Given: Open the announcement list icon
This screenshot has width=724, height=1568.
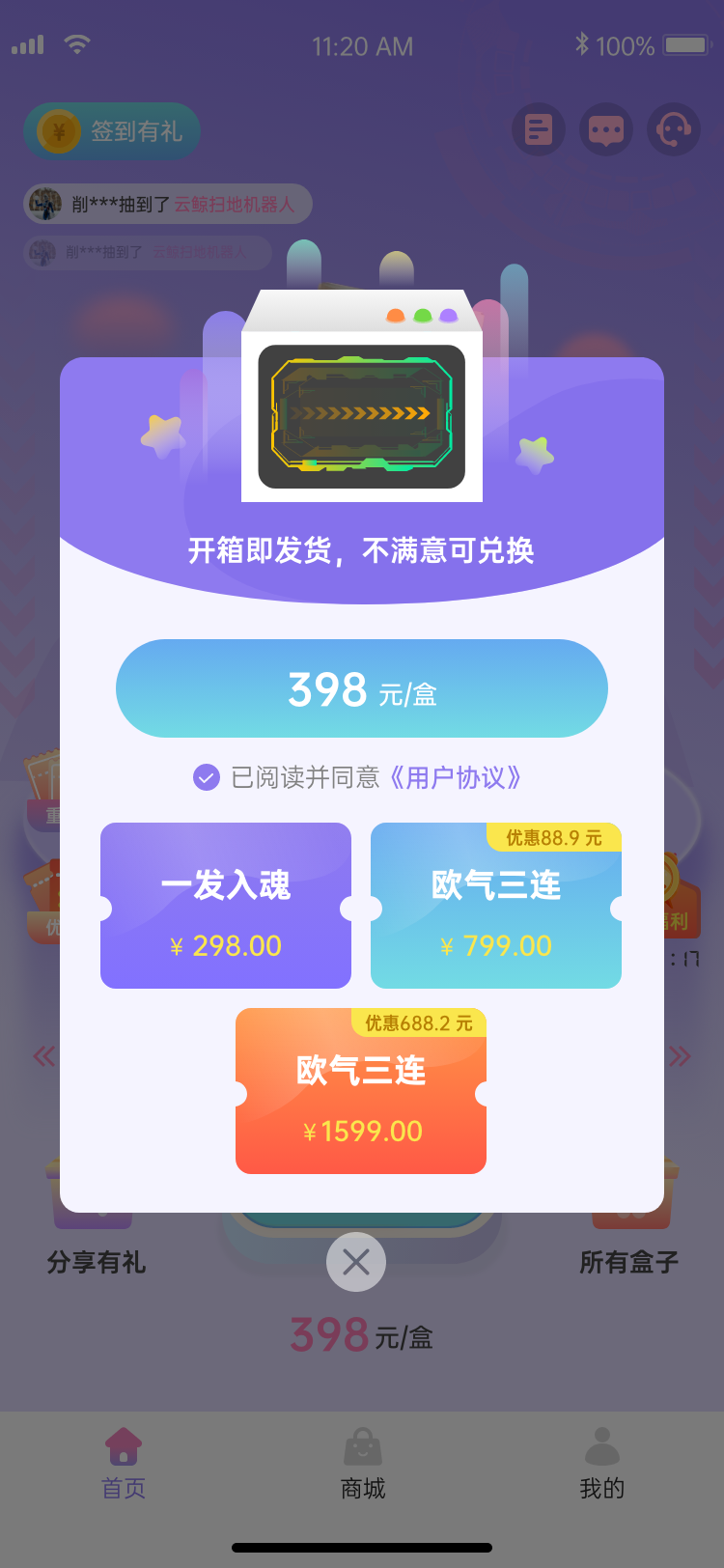Looking at the screenshot, I should tap(538, 129).
